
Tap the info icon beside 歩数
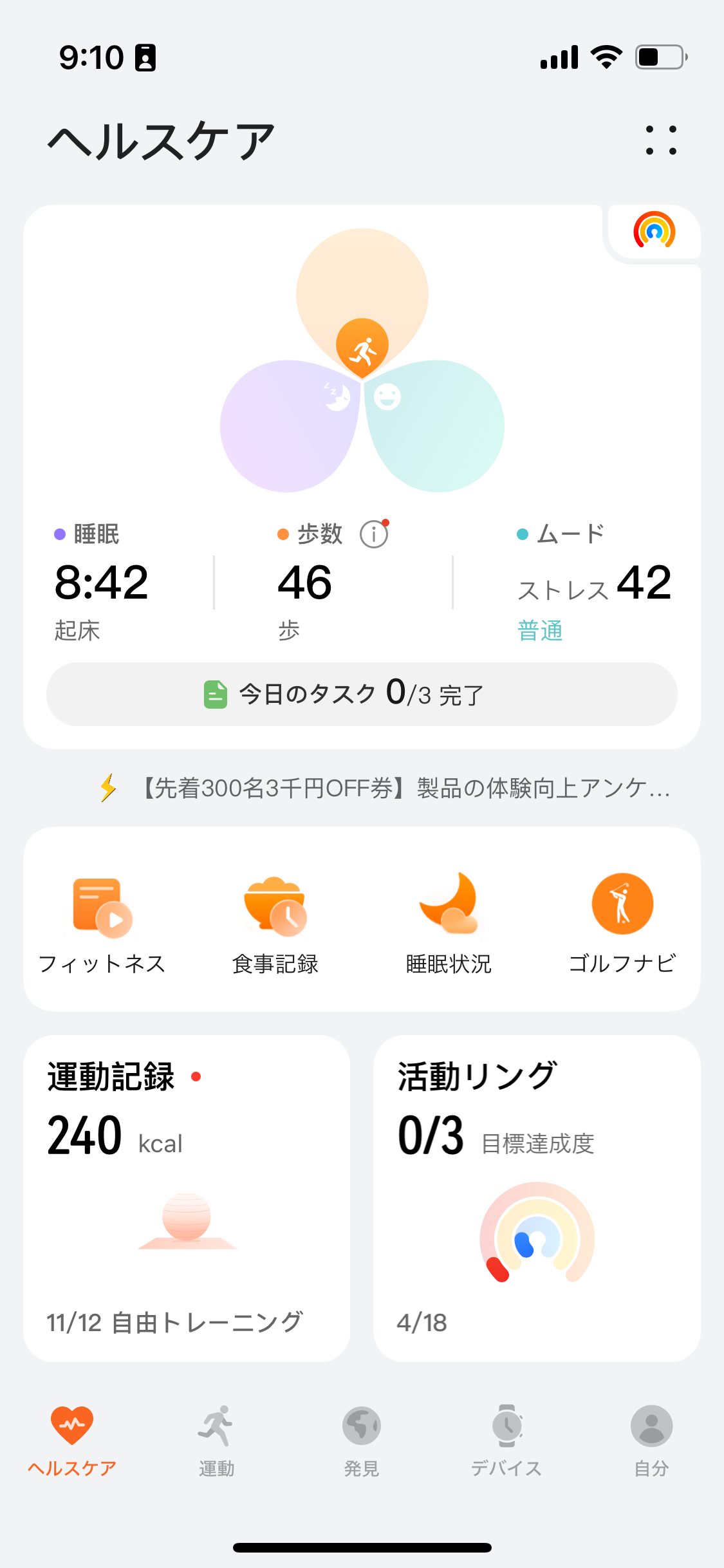click(373, 534)
